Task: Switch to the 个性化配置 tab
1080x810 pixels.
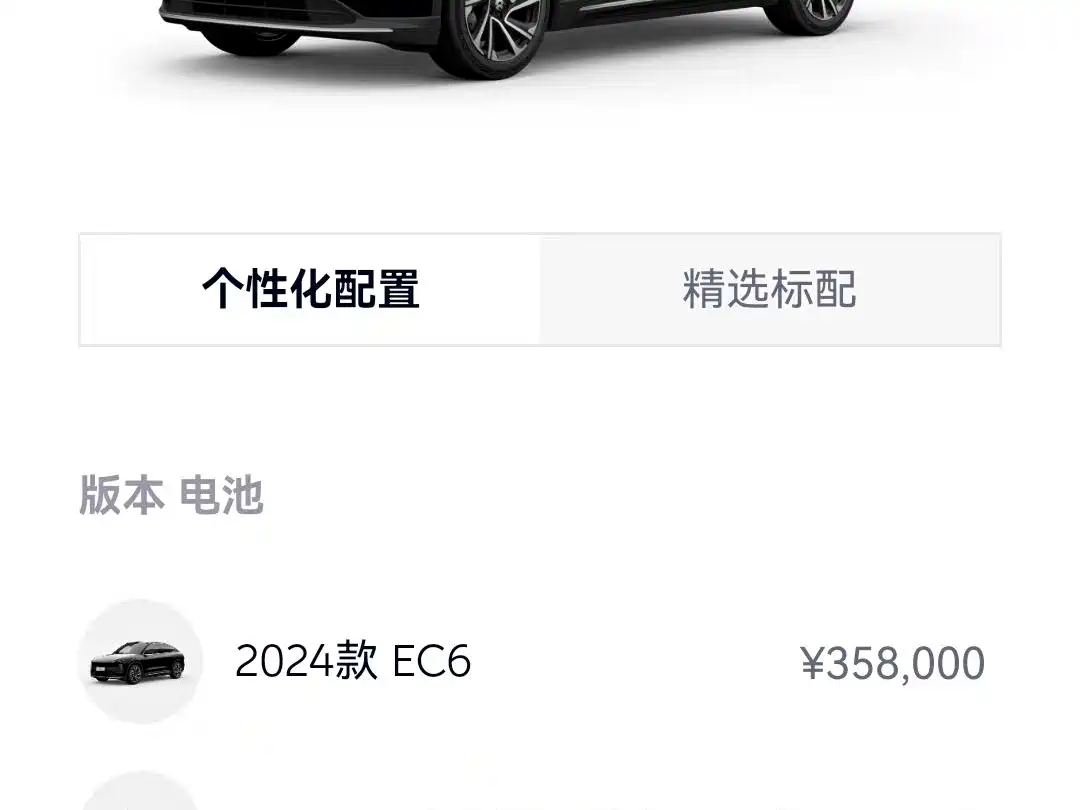Action: [310, 289]
